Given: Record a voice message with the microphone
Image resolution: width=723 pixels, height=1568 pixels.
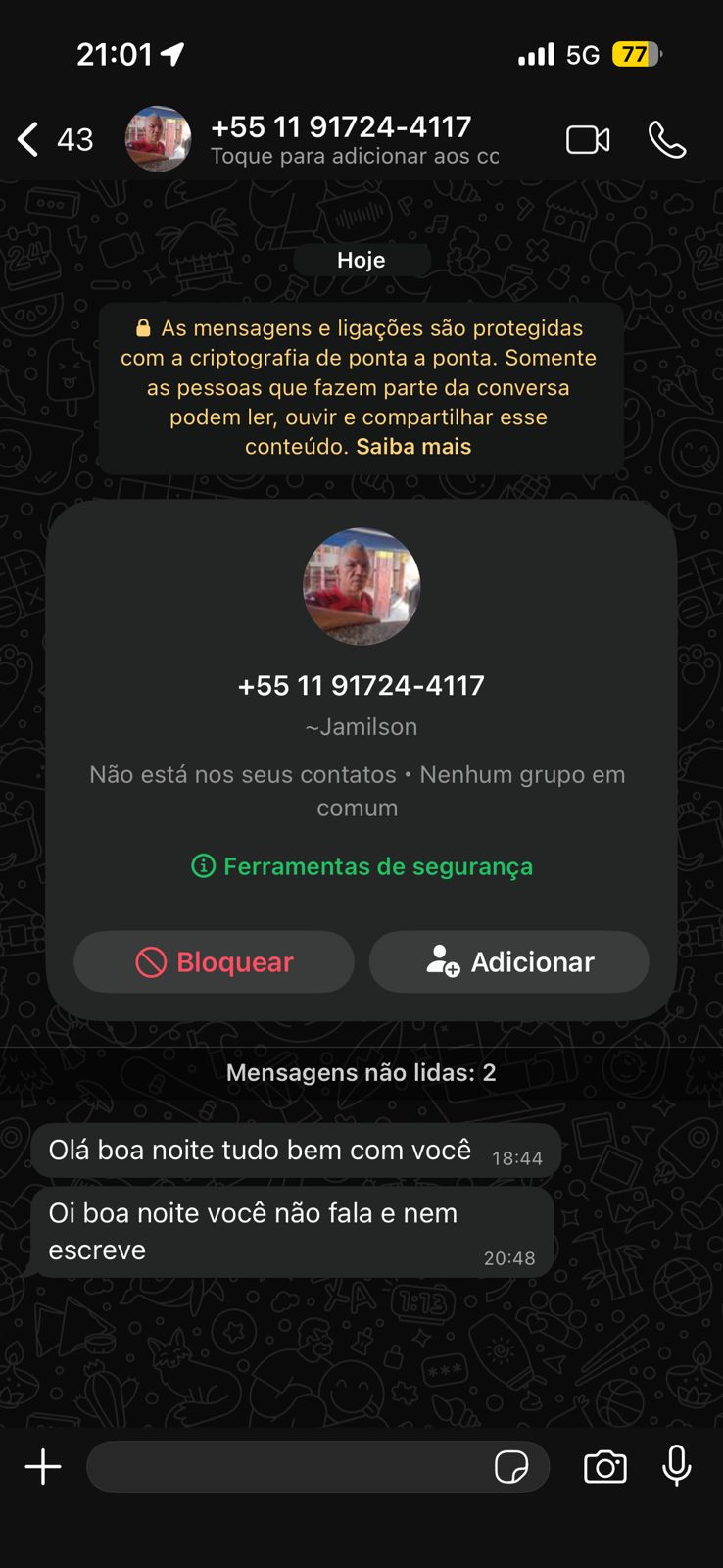Looking at the screenshot, I should point(677,1467).
